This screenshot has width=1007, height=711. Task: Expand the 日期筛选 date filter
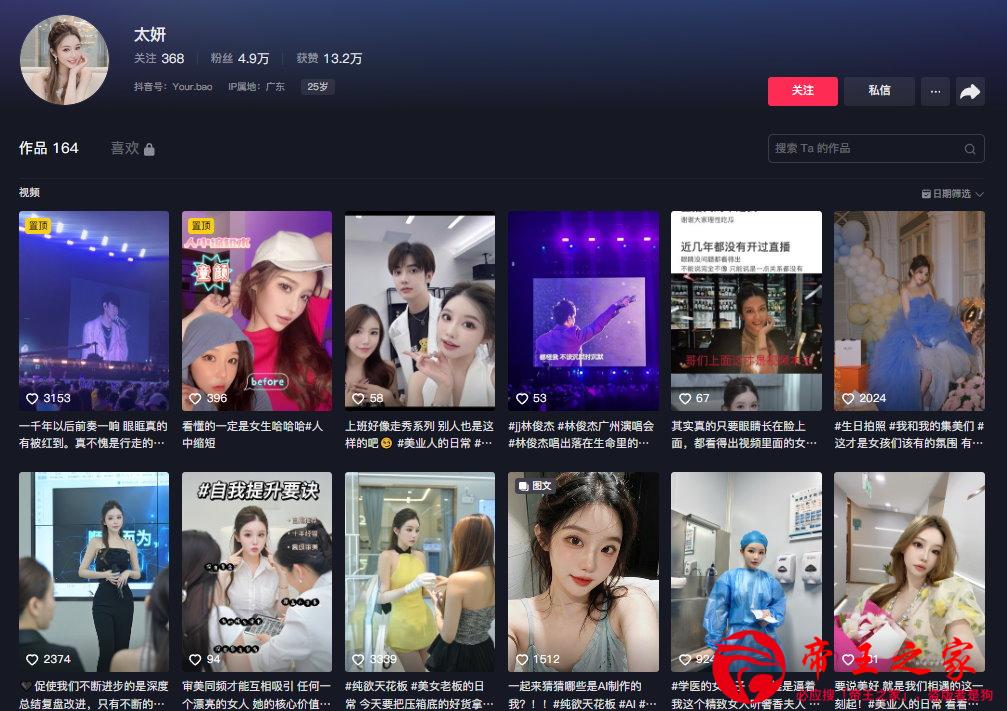coord(952,193)
